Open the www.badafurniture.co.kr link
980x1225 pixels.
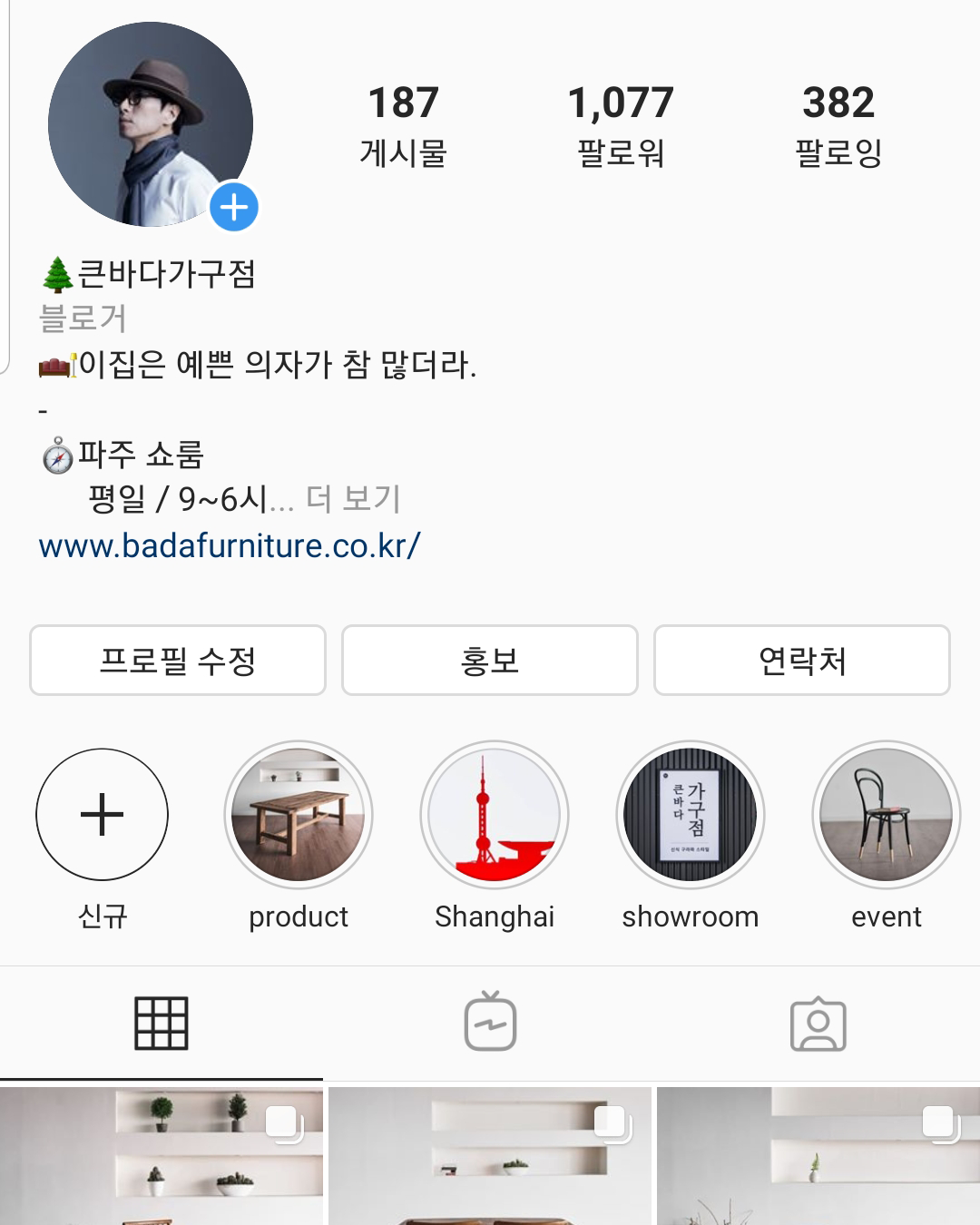coord(230,546)
